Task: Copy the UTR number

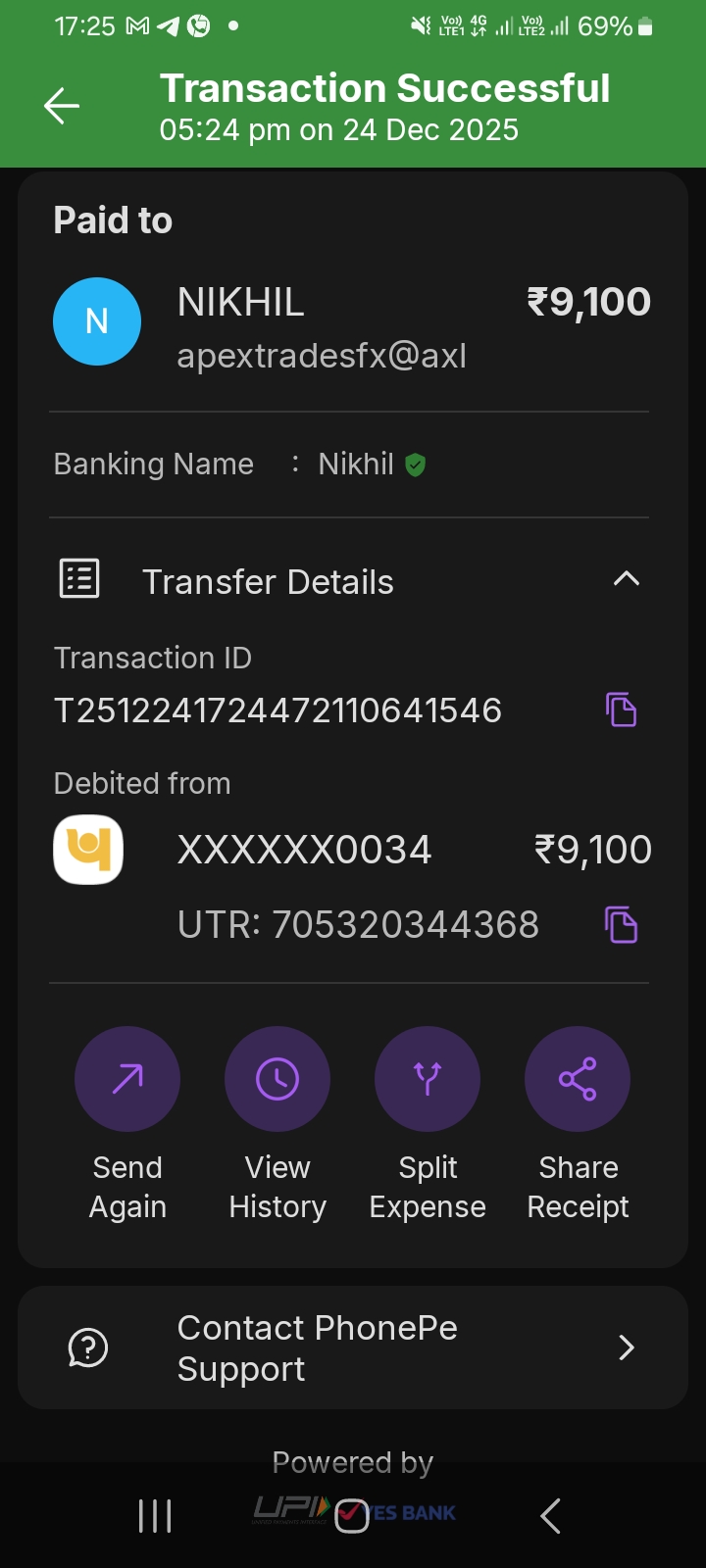Action: [621, 925]
